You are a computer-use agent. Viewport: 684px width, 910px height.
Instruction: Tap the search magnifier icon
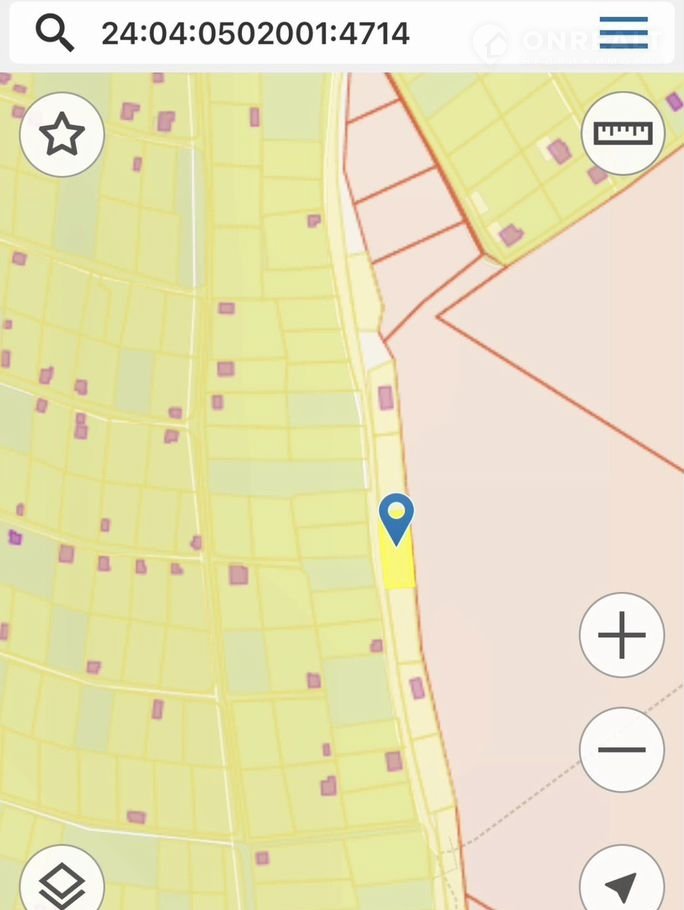55,34
